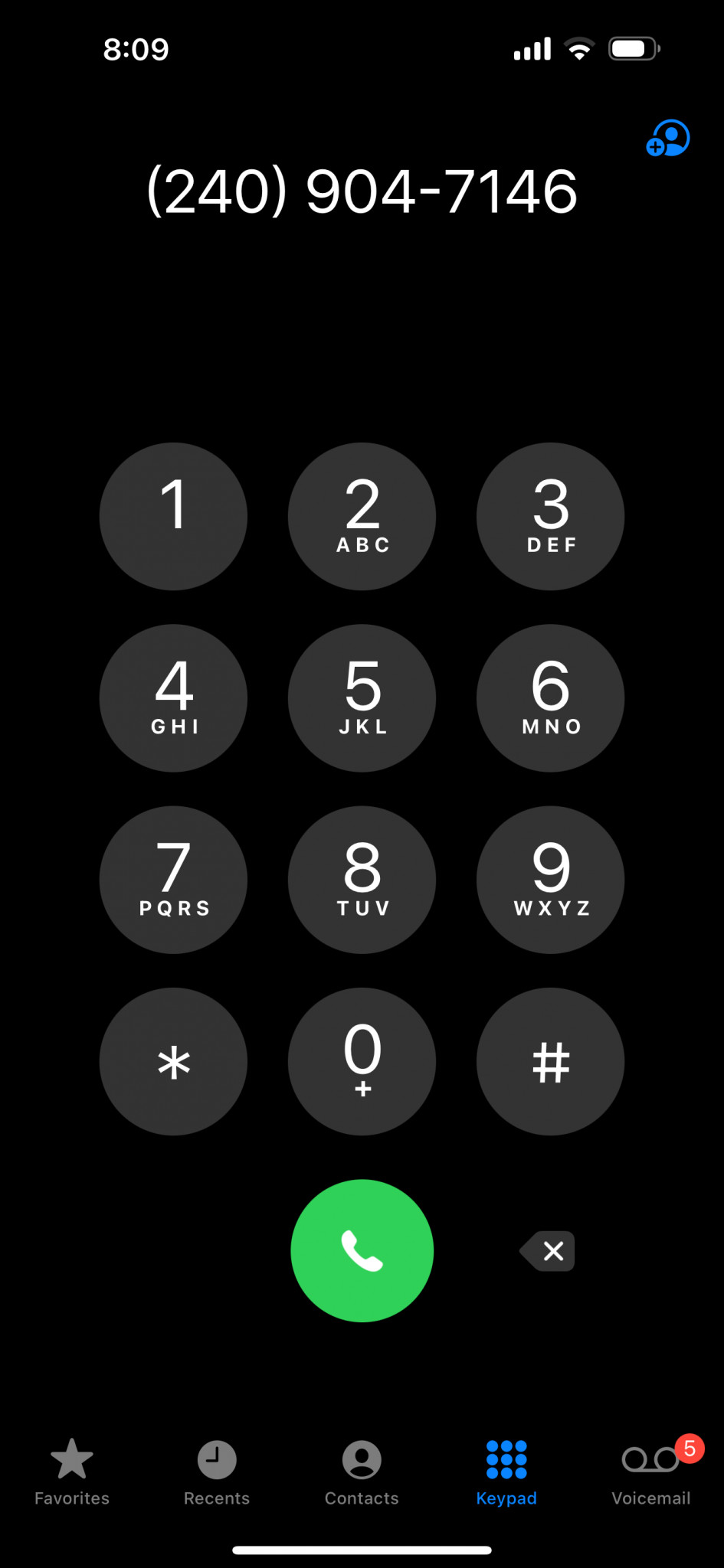Select the Keypad tab
Screen dimensions: 724x1568
[x=506, y=1472]
